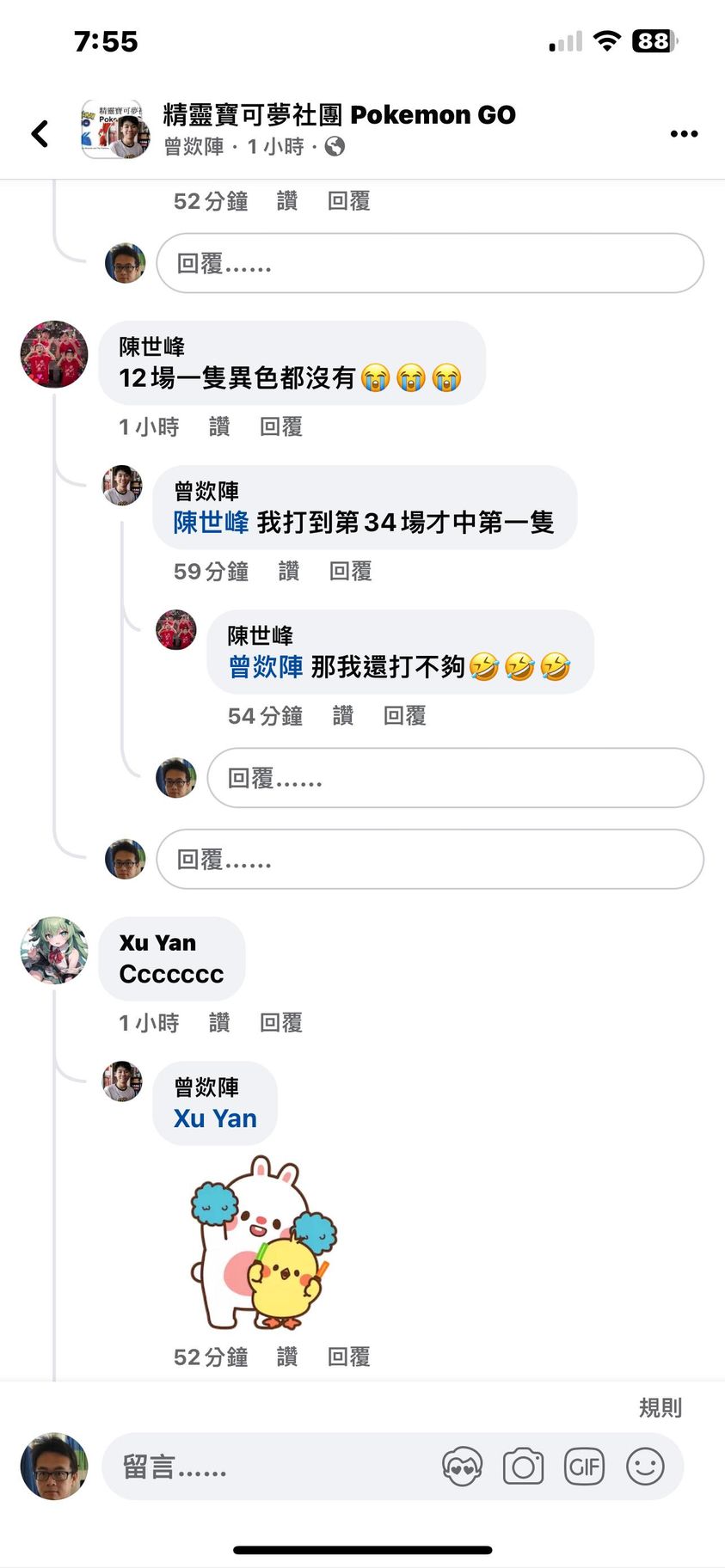Image resolution: width=725 pixels, height=1568 pixels.
Task: Open the Xu Yan mention link
Action: 215,1118
